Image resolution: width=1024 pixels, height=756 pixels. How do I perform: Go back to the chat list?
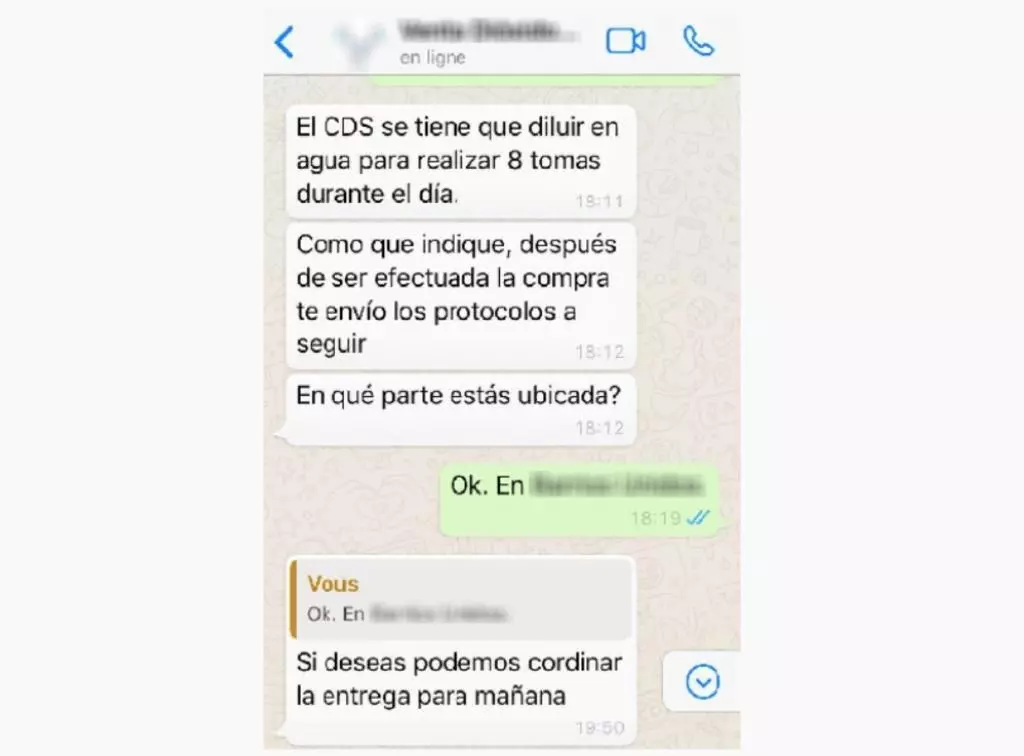pos(285,42)
